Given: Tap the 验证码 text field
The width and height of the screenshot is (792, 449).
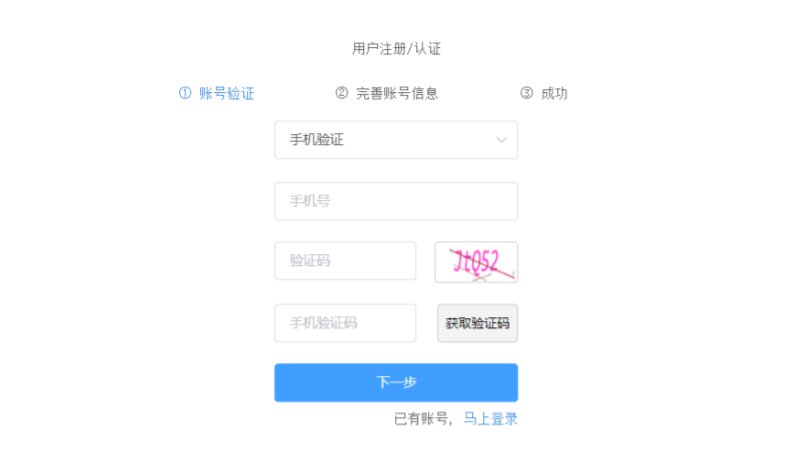Looking at the screenshot, I should coord(345,261).
